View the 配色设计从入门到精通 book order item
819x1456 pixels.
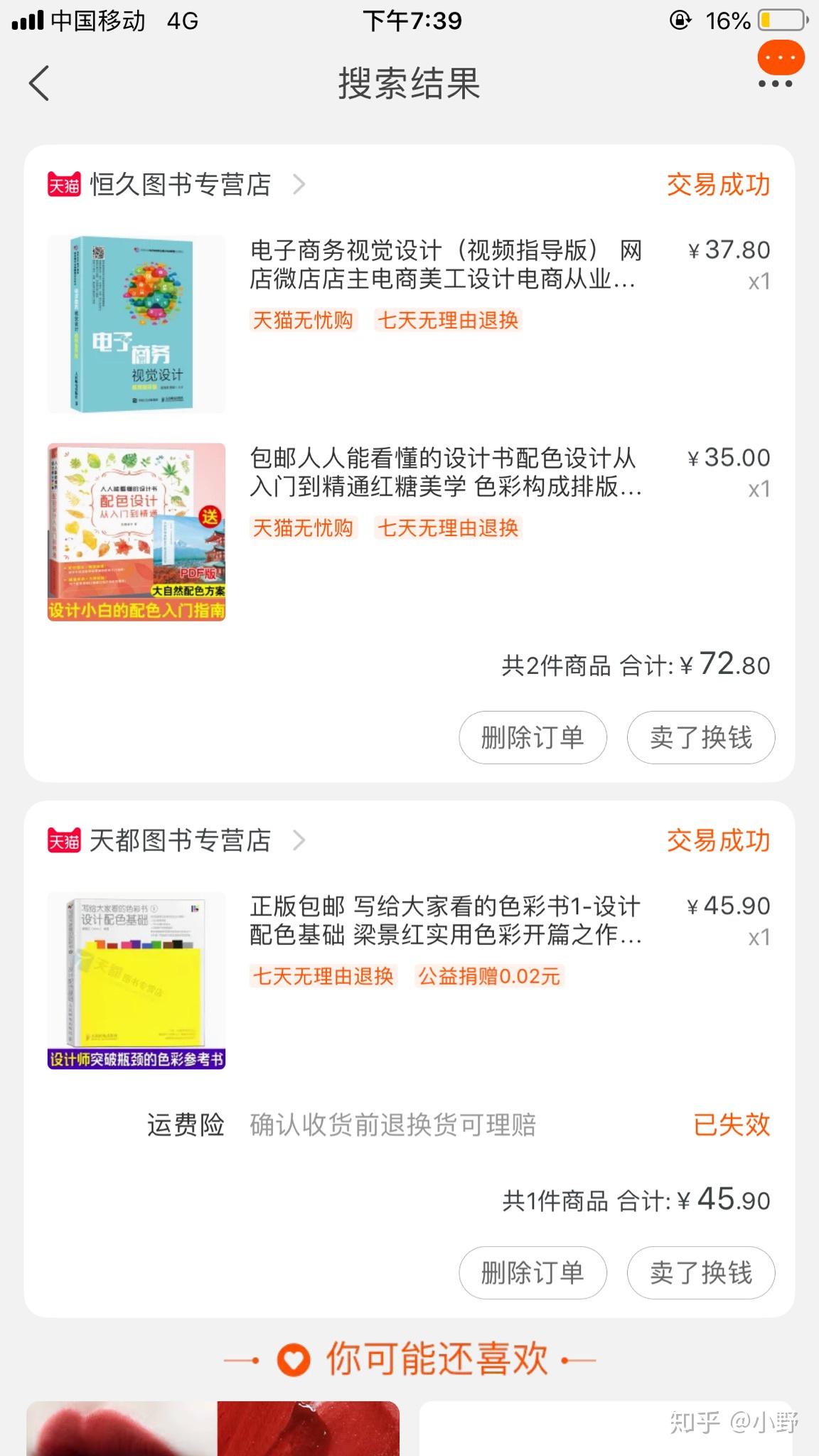coord(445,472)
